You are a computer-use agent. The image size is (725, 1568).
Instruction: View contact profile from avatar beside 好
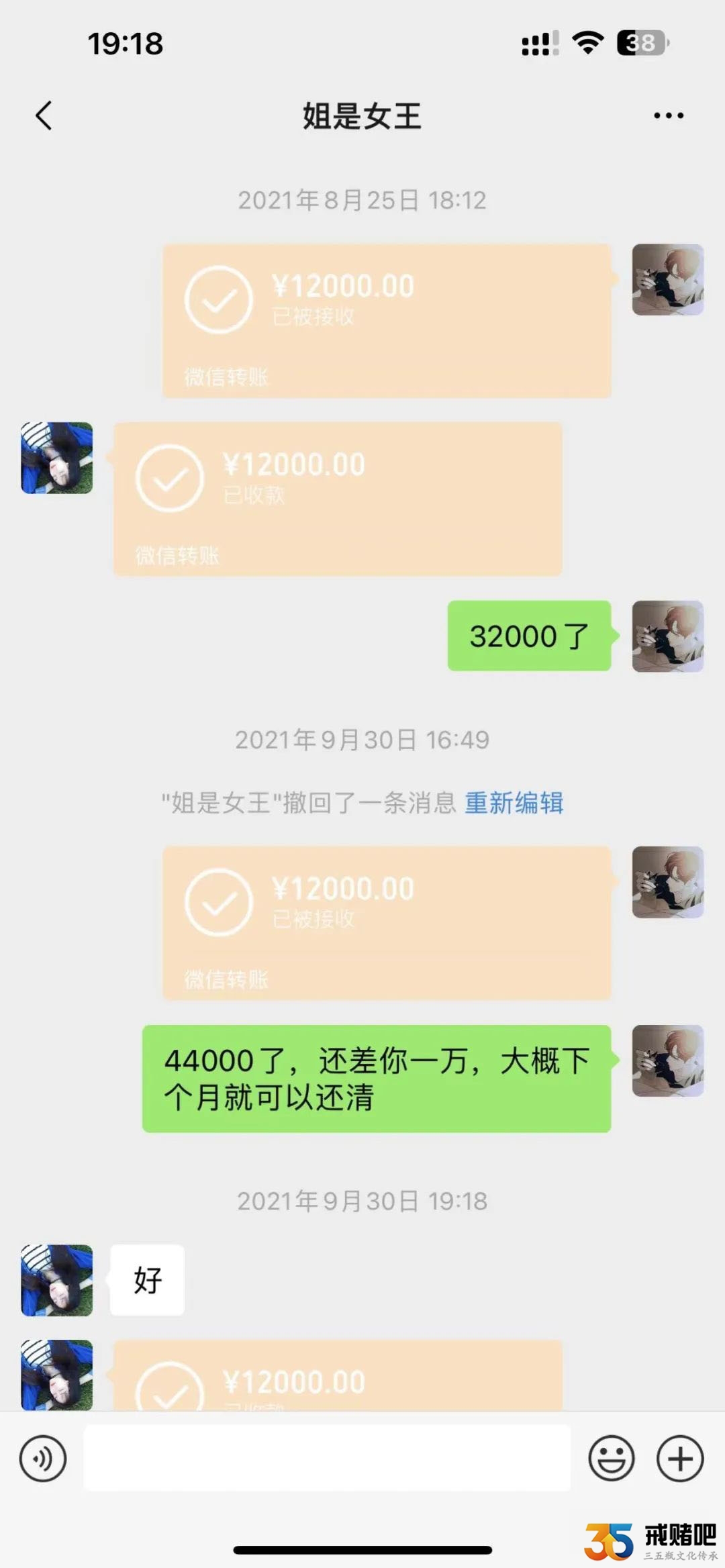(57, 1280)
